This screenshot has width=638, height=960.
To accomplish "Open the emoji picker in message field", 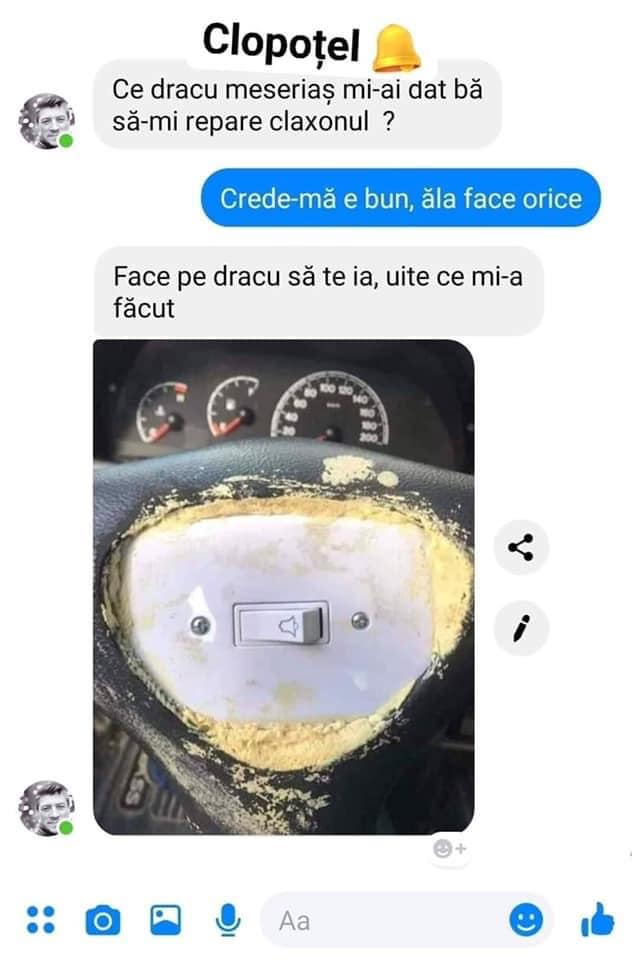I will [x=526, y=919].
